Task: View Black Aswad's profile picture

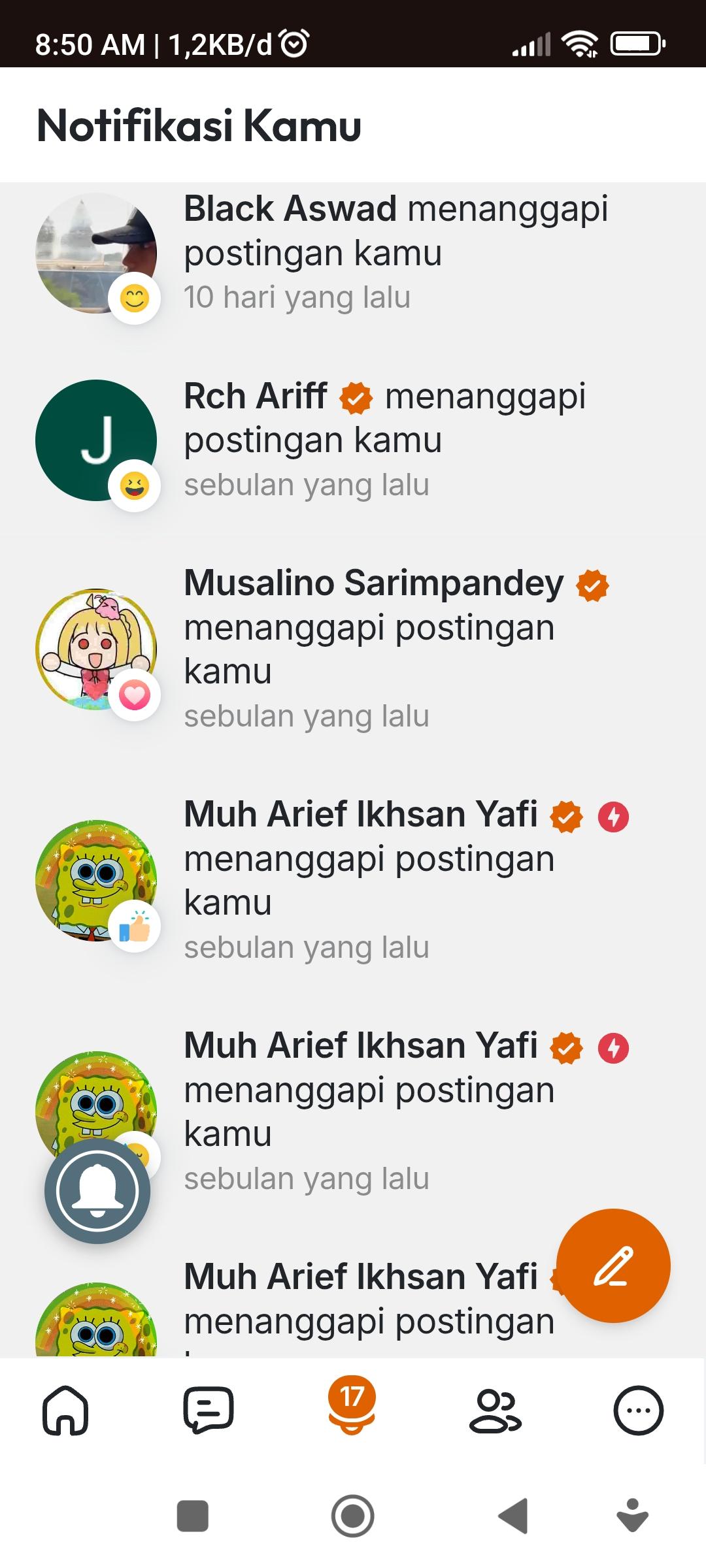Action: pyautogui.click(x=96, y=253)
